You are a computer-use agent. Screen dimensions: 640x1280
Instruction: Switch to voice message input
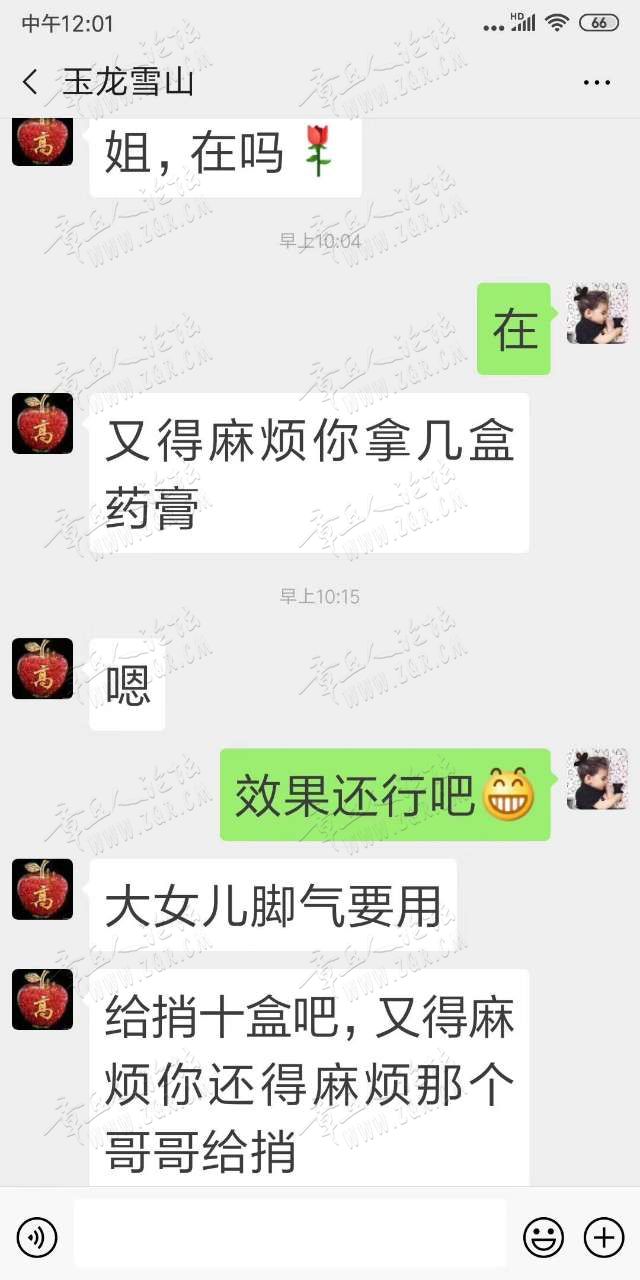[x=37, y=1238]
